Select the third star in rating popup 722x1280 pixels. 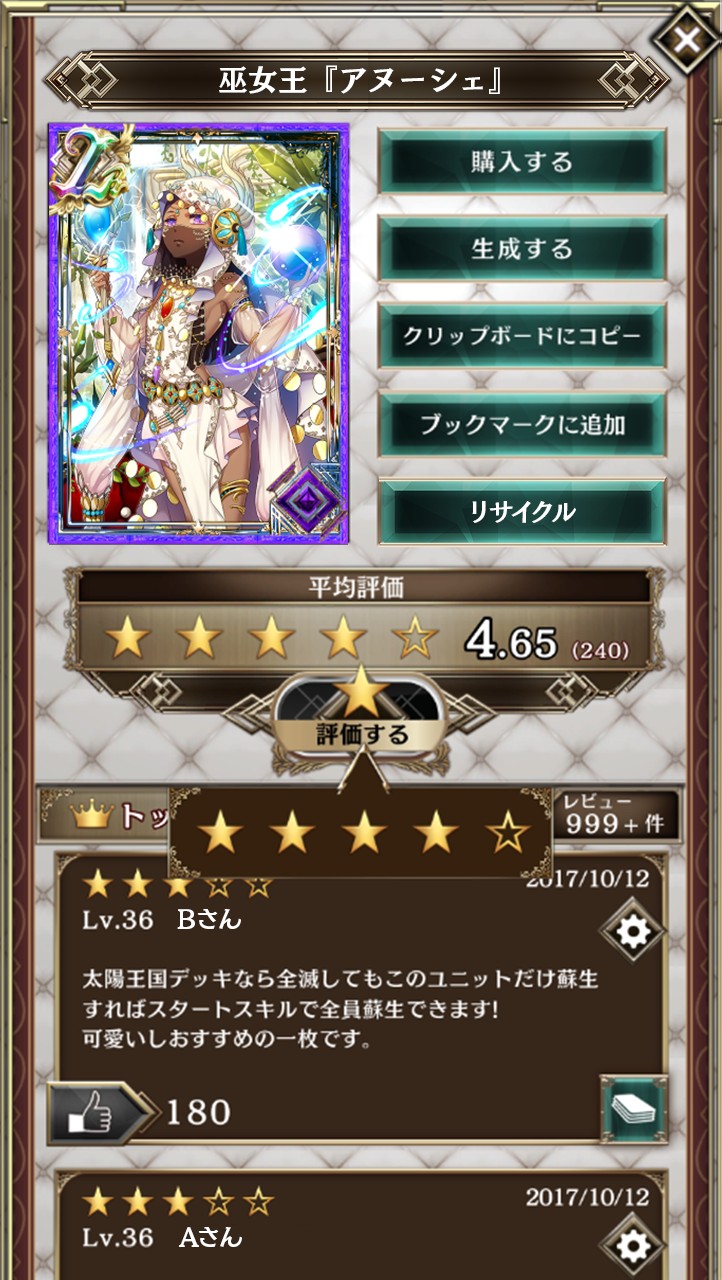click(364, 832)
